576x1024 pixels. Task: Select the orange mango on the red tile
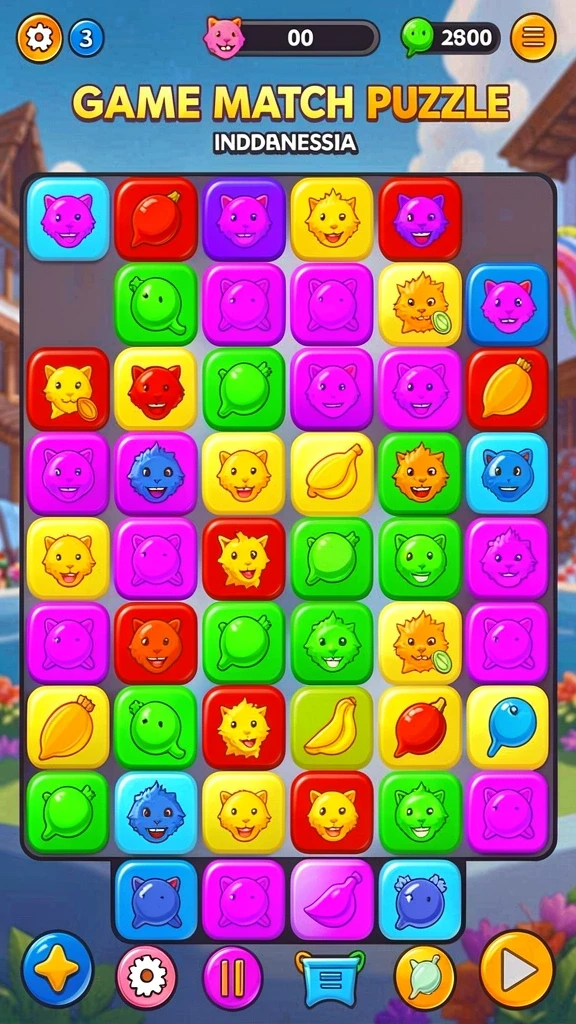click(507, 389)
